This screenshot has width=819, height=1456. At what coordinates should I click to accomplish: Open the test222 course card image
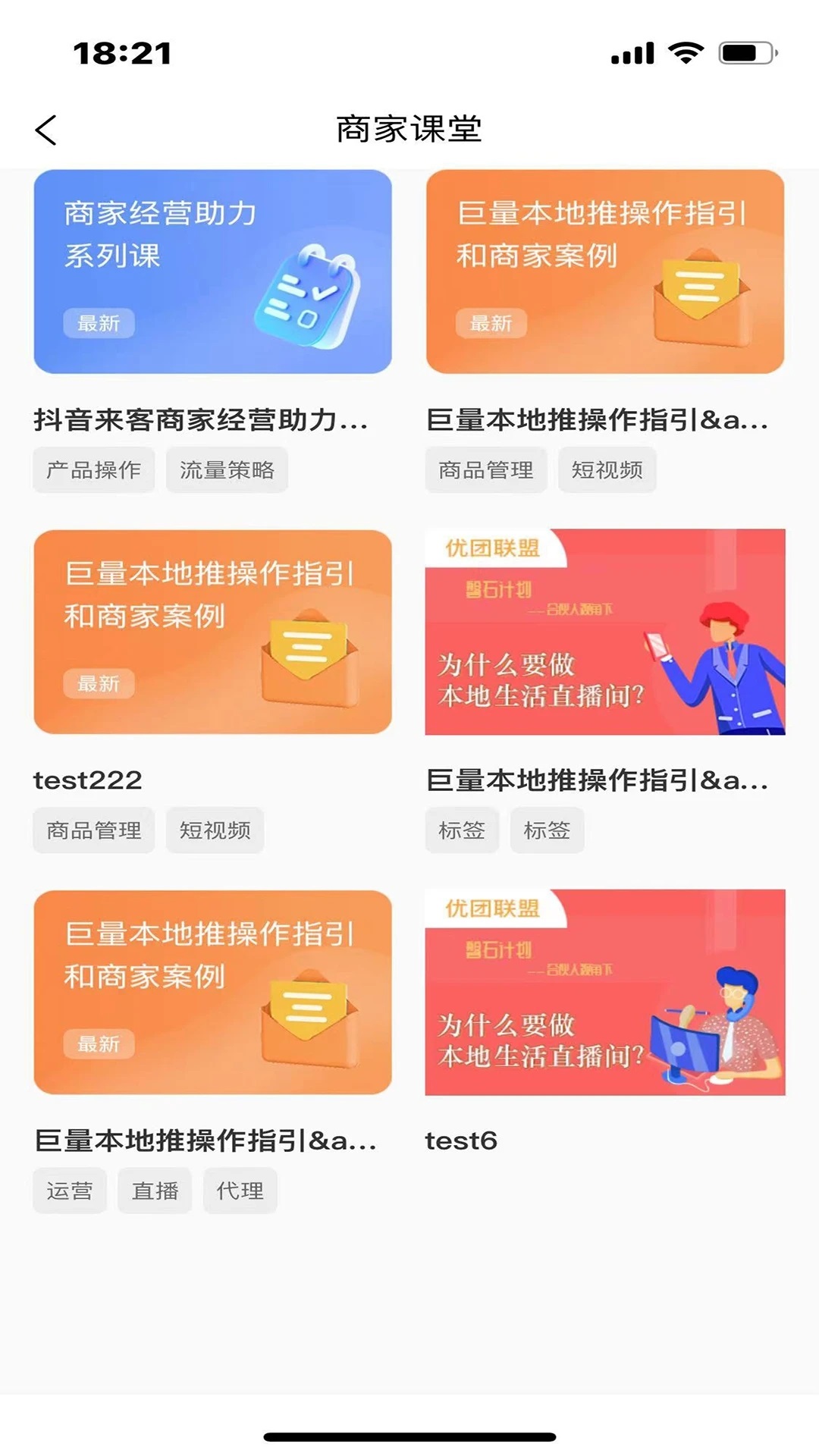[213, 632]
